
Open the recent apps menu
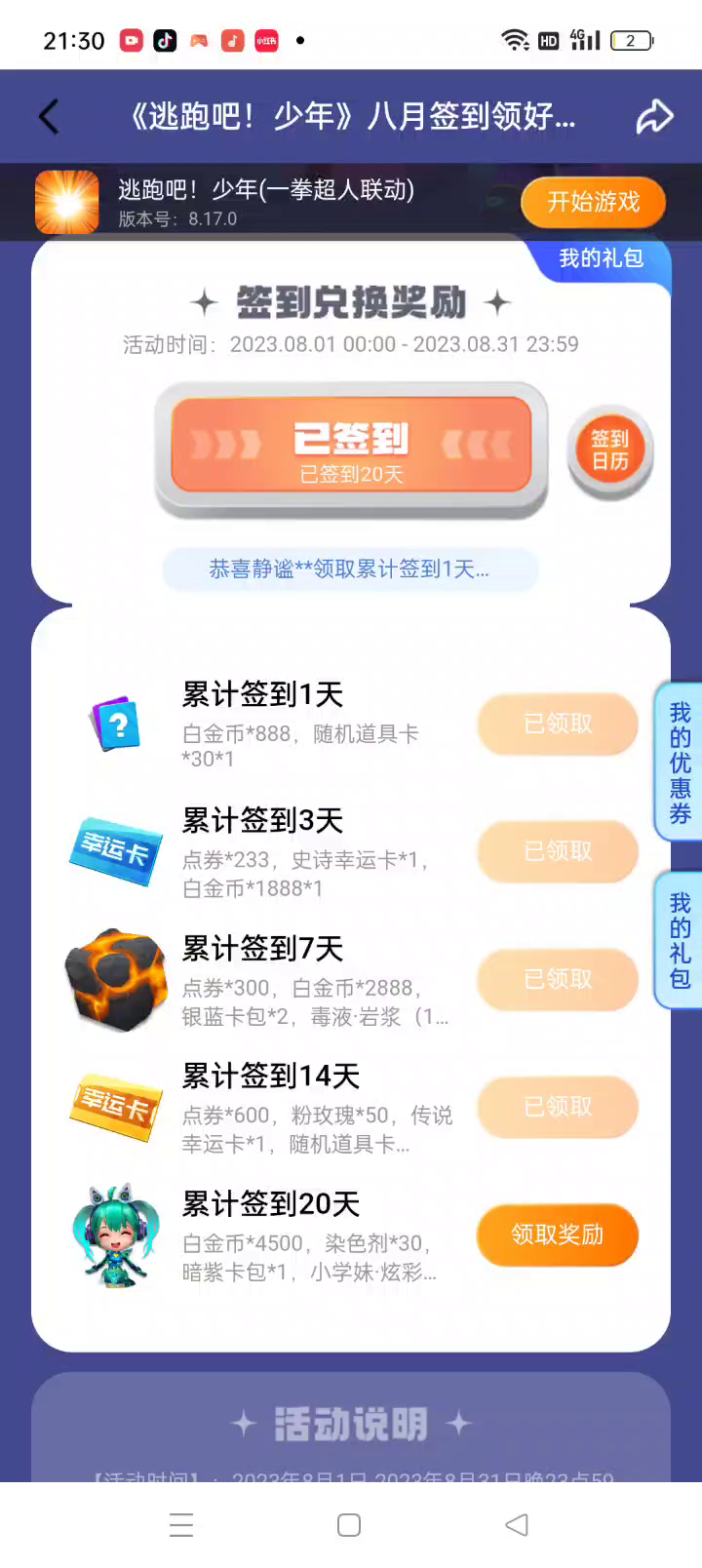point(181,1525)
